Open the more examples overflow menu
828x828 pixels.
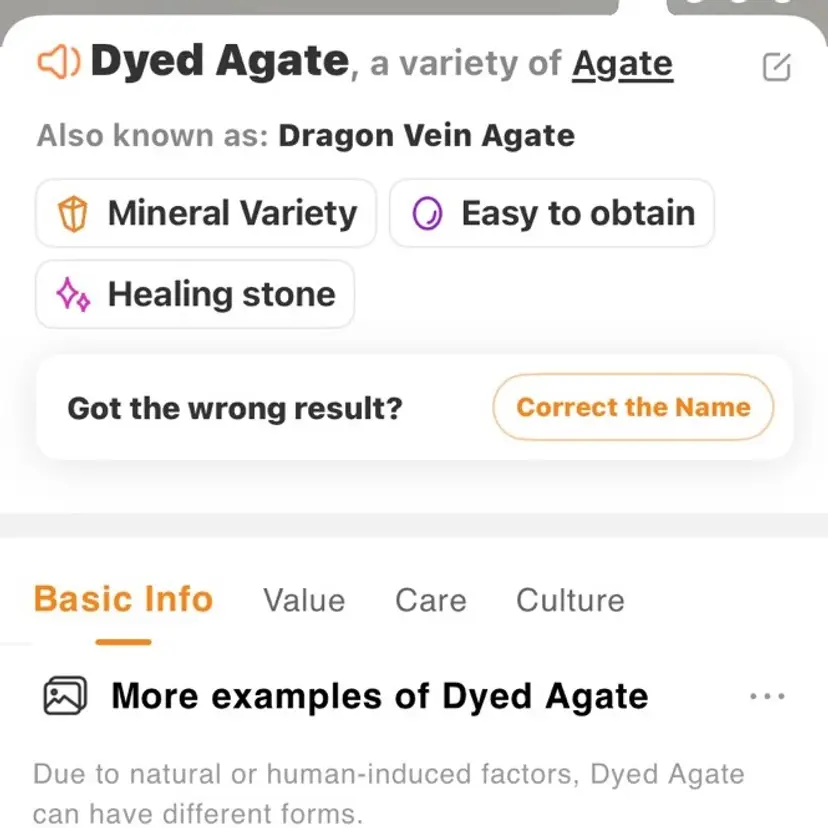767,696
